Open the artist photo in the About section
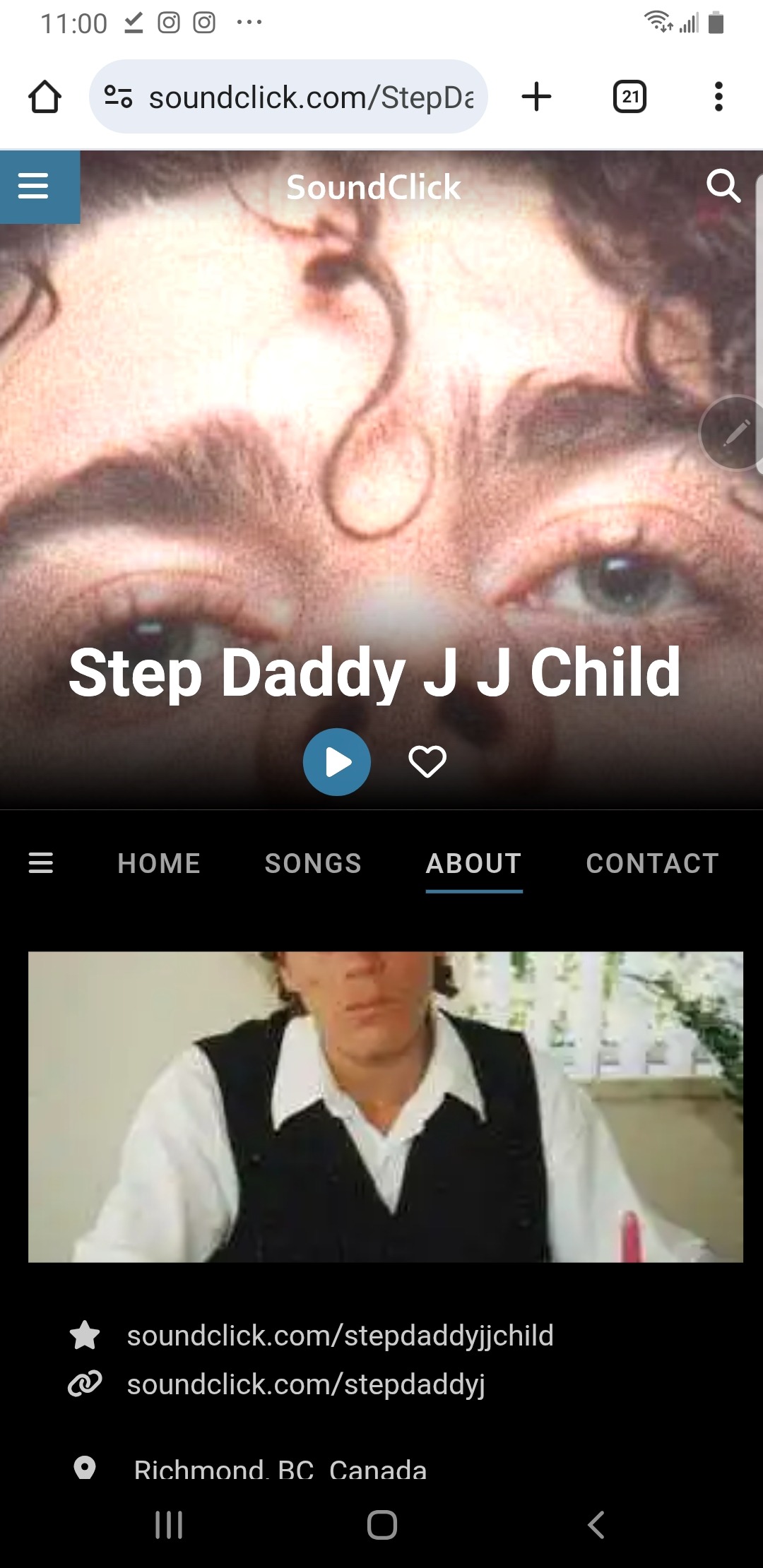 385,1106
